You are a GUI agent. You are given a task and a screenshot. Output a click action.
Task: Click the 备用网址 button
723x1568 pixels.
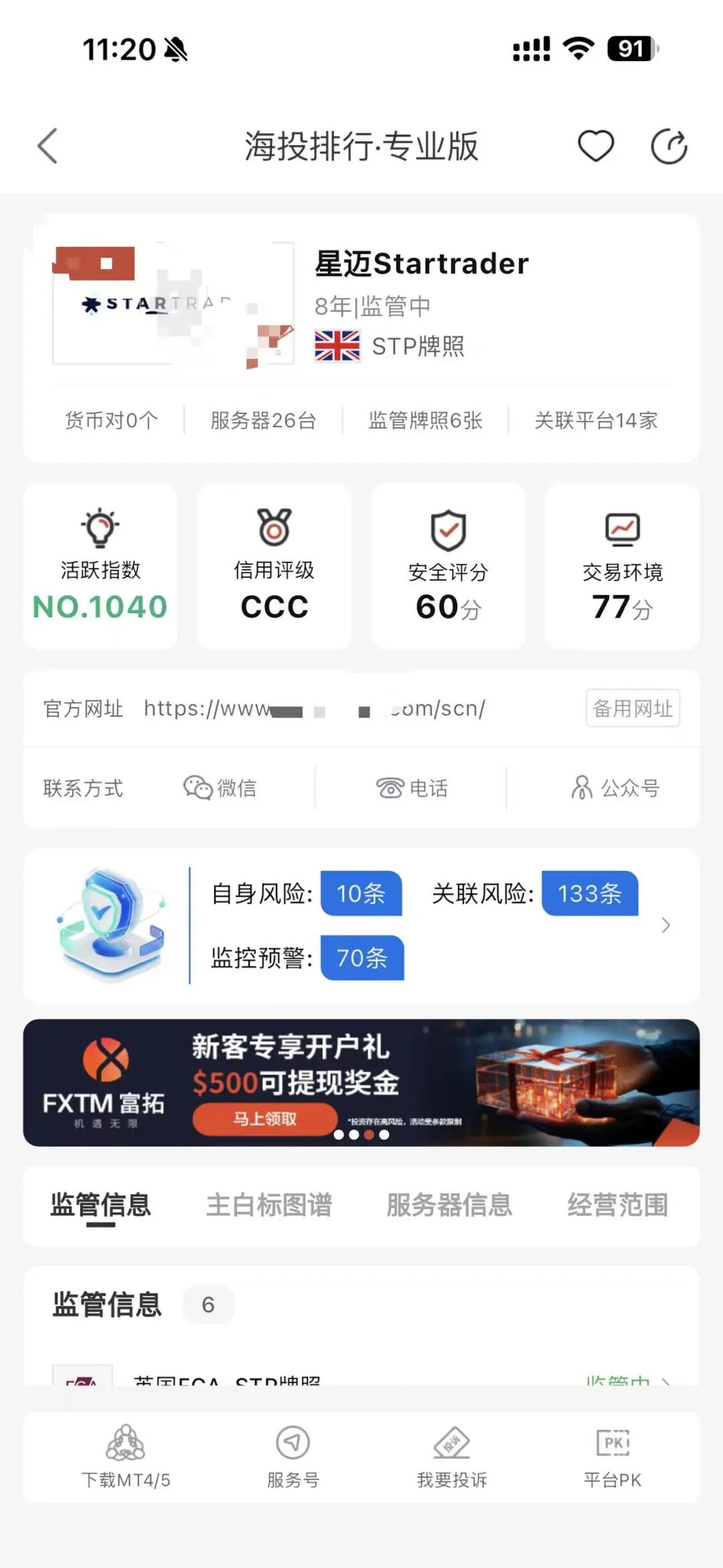coord(632,708)
